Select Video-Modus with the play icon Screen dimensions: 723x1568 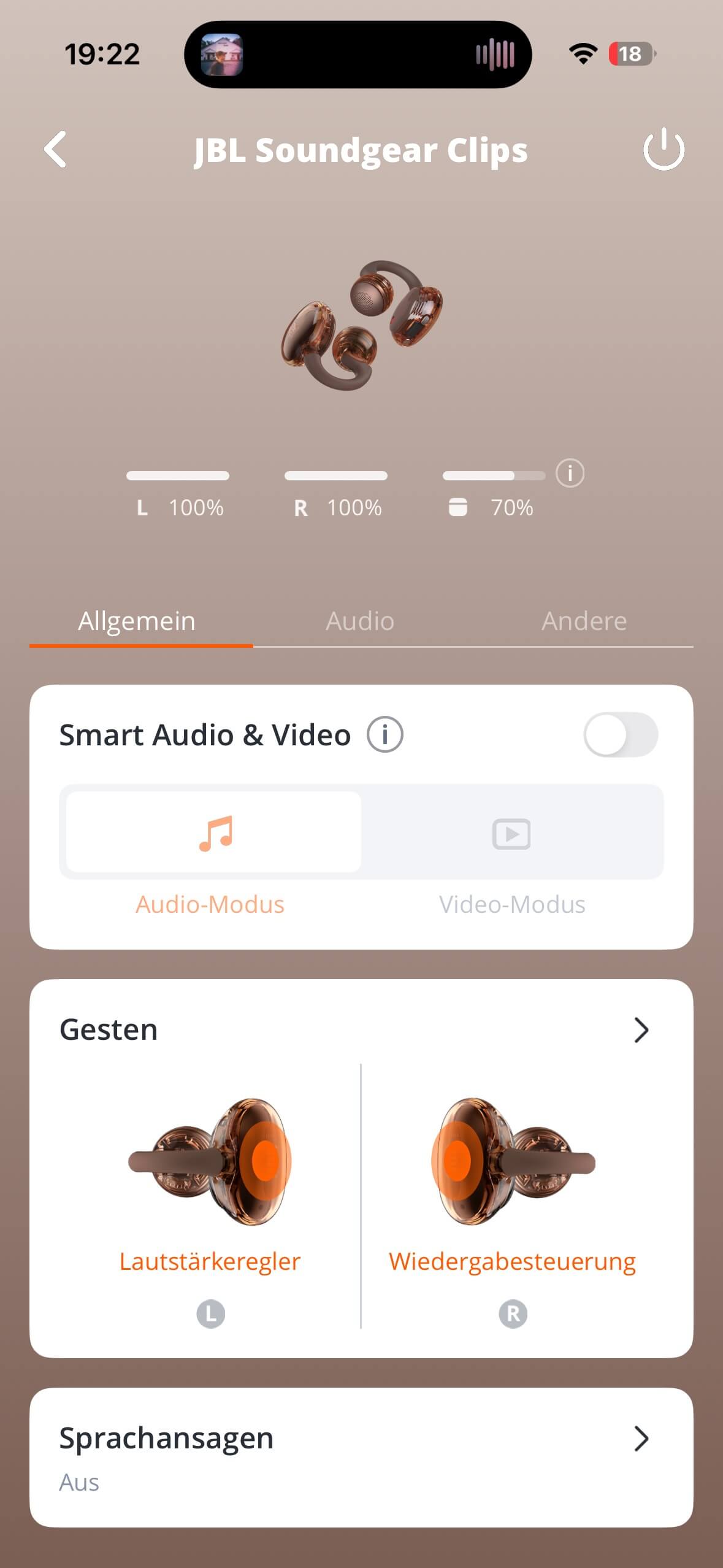[511, 834]
